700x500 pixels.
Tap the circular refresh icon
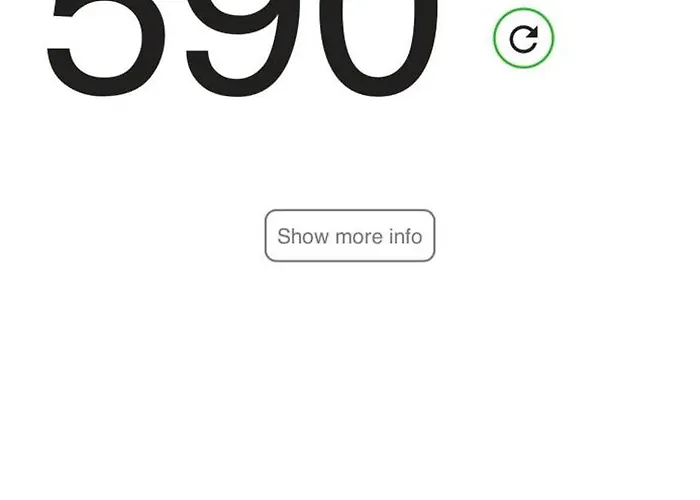(523, 38)
